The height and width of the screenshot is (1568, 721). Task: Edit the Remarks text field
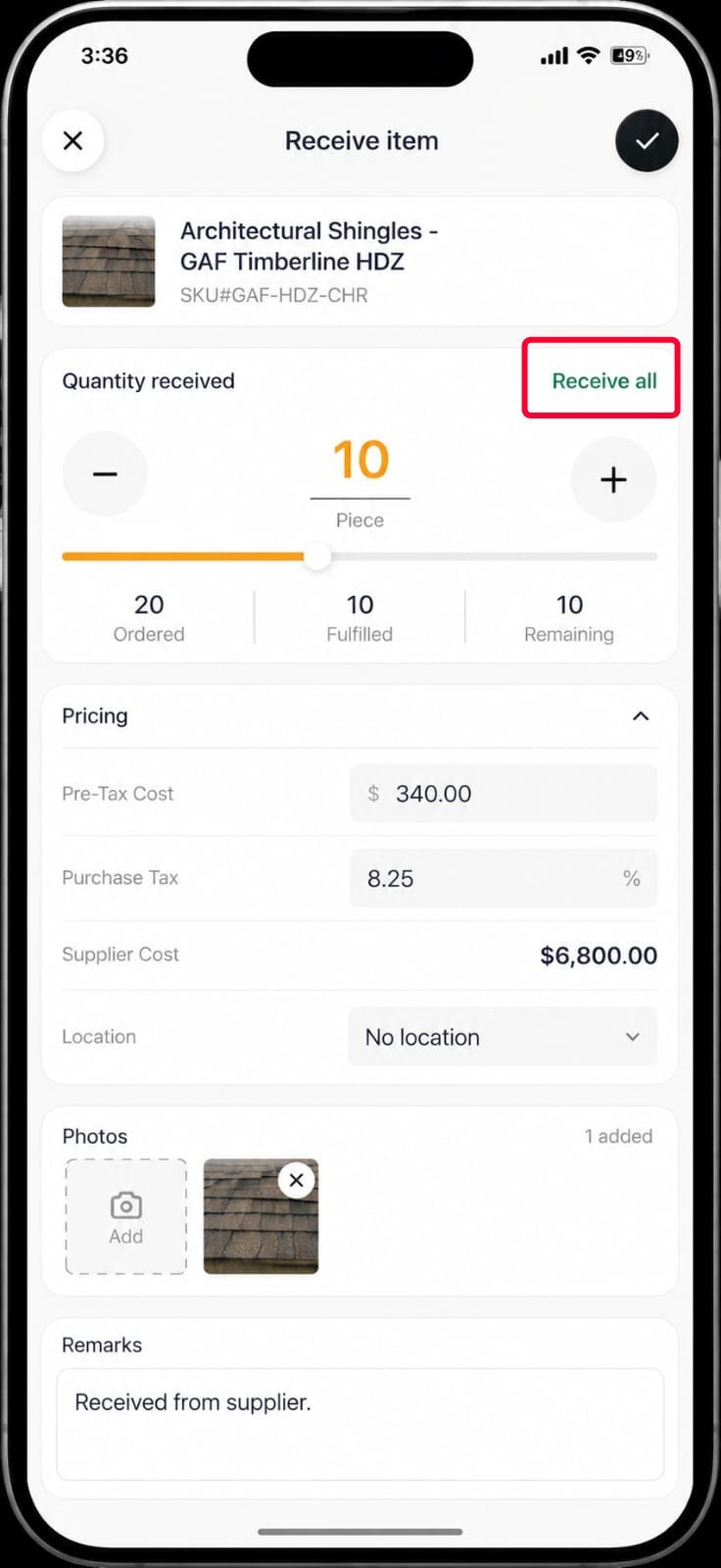click(x=360, y=1425)
